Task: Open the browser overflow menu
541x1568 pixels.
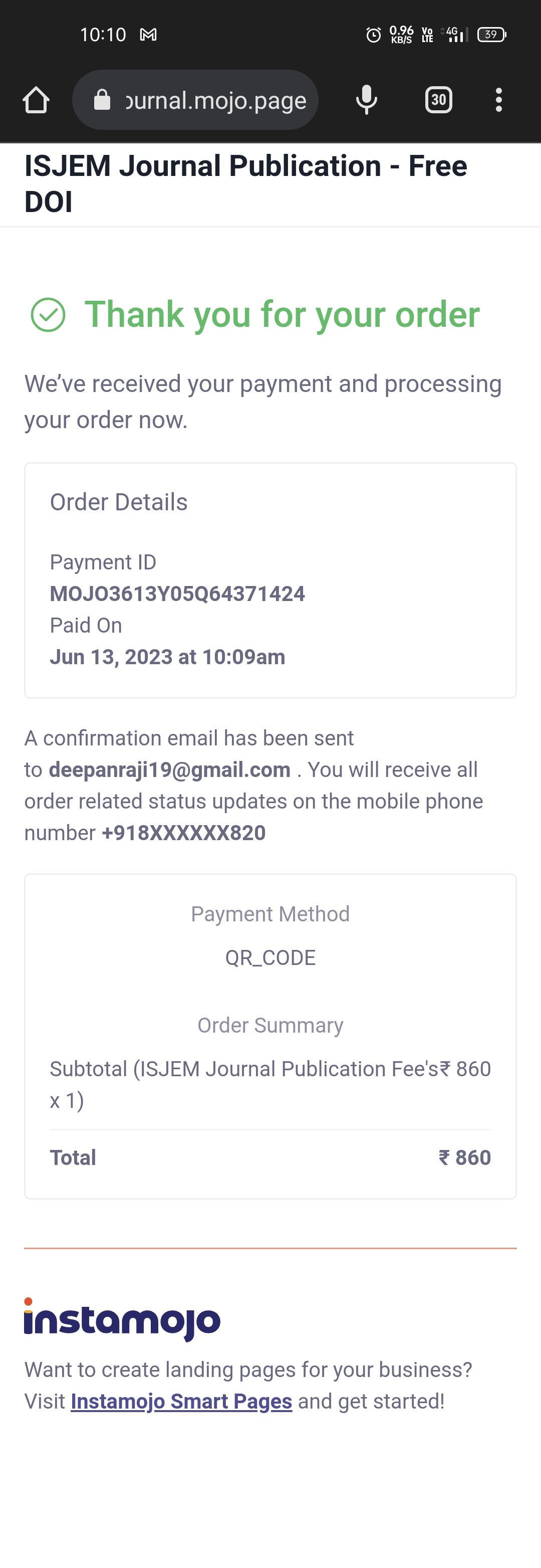Action: coord(498,100)
